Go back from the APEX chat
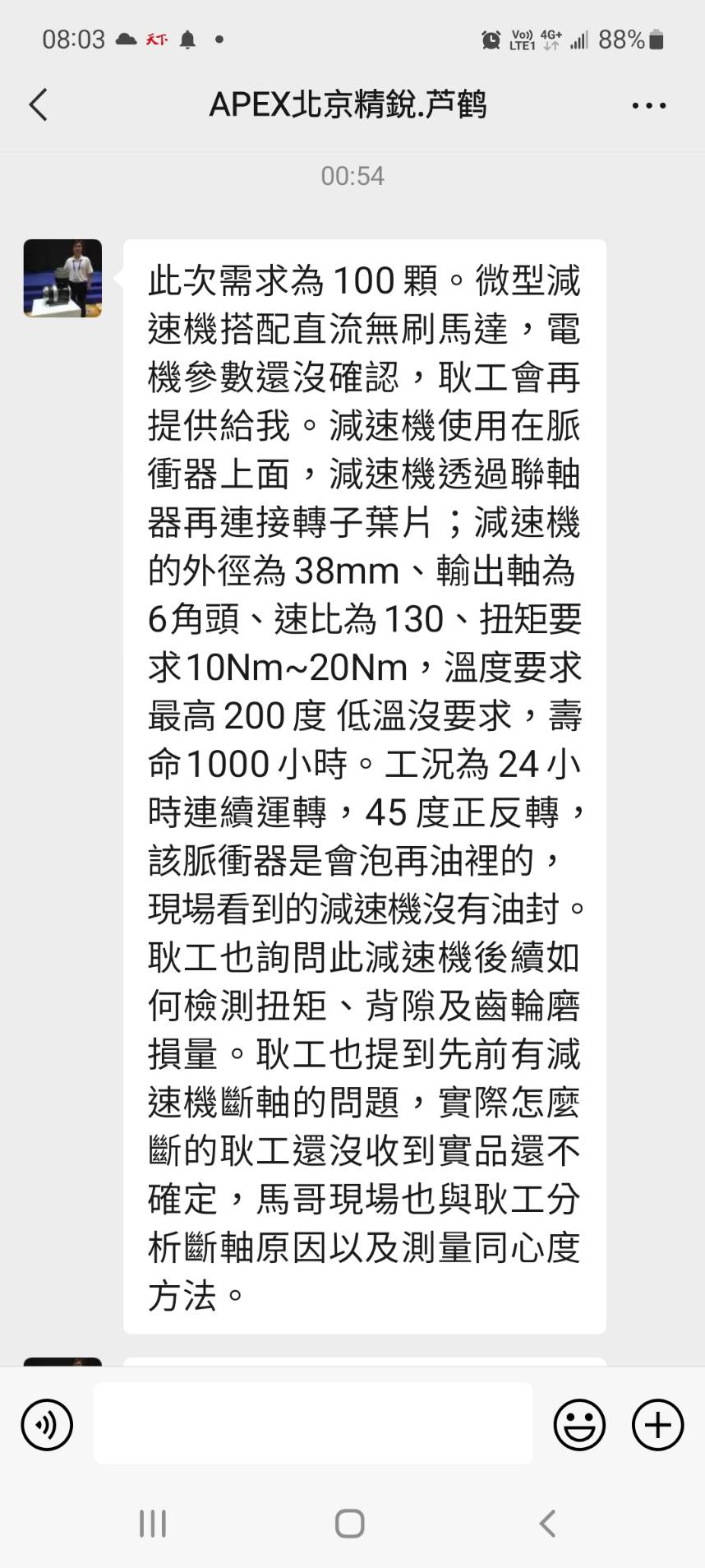 click(39, 105)
